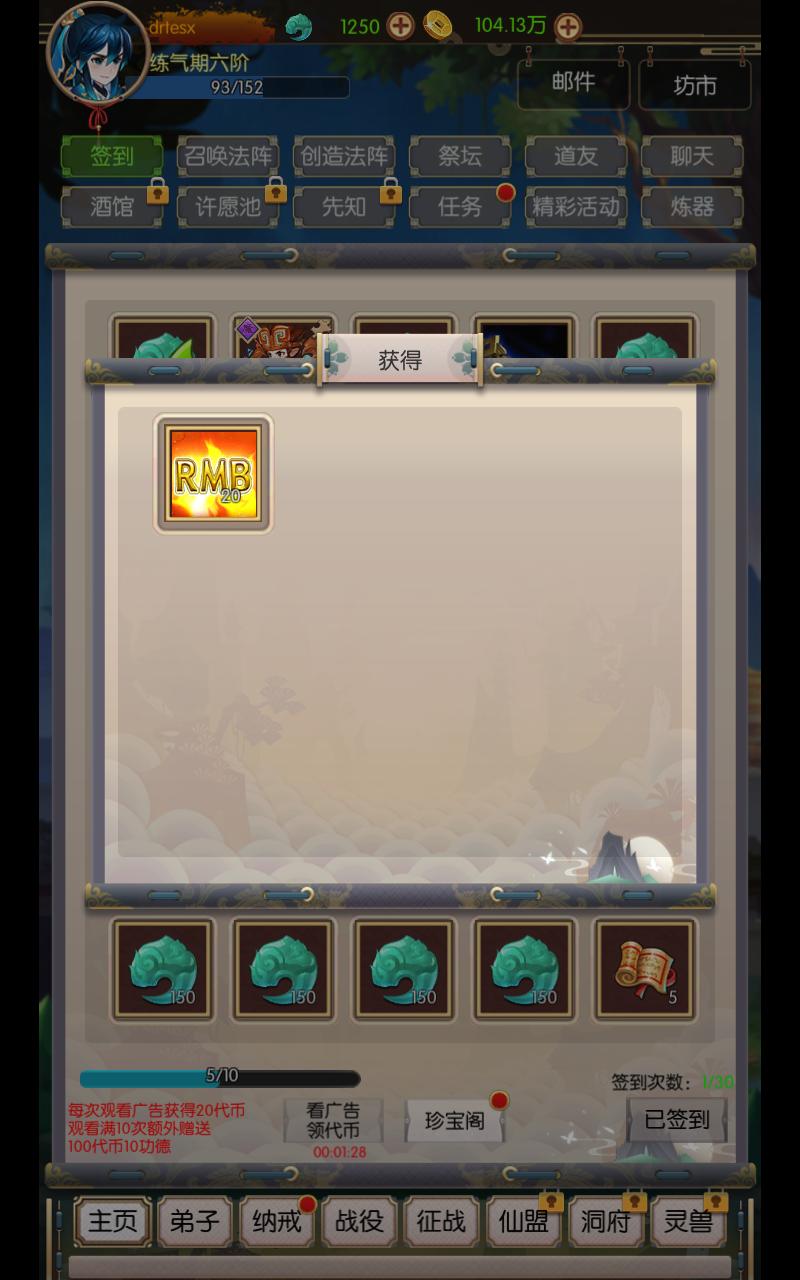The height and width of the screenshot is (1280, 800).
Task: Select the 签到 check-in button
Action: (112, 156)
